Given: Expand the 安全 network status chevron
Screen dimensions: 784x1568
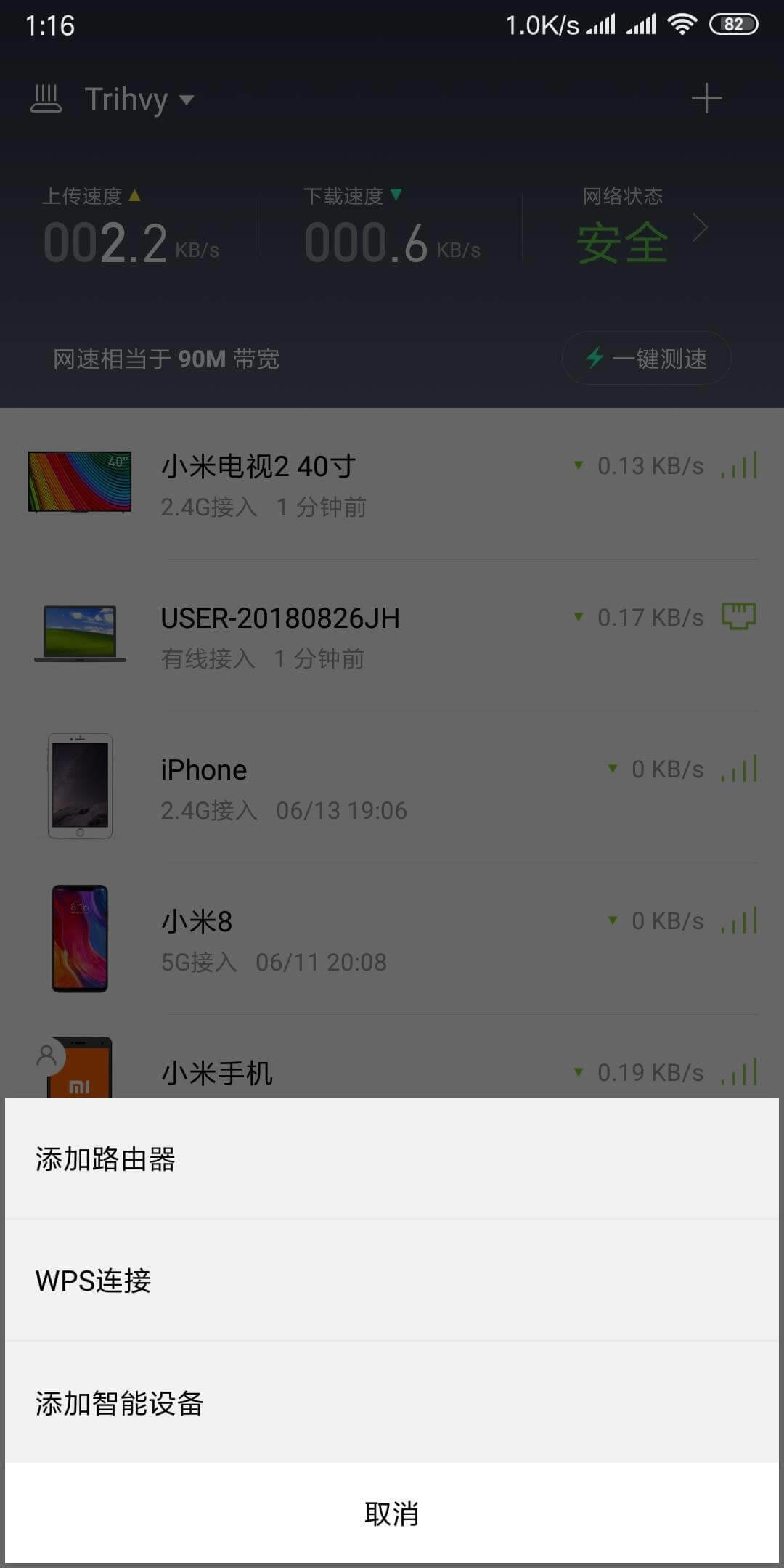Looking at the screenshot, I should (x=699, y=228).
